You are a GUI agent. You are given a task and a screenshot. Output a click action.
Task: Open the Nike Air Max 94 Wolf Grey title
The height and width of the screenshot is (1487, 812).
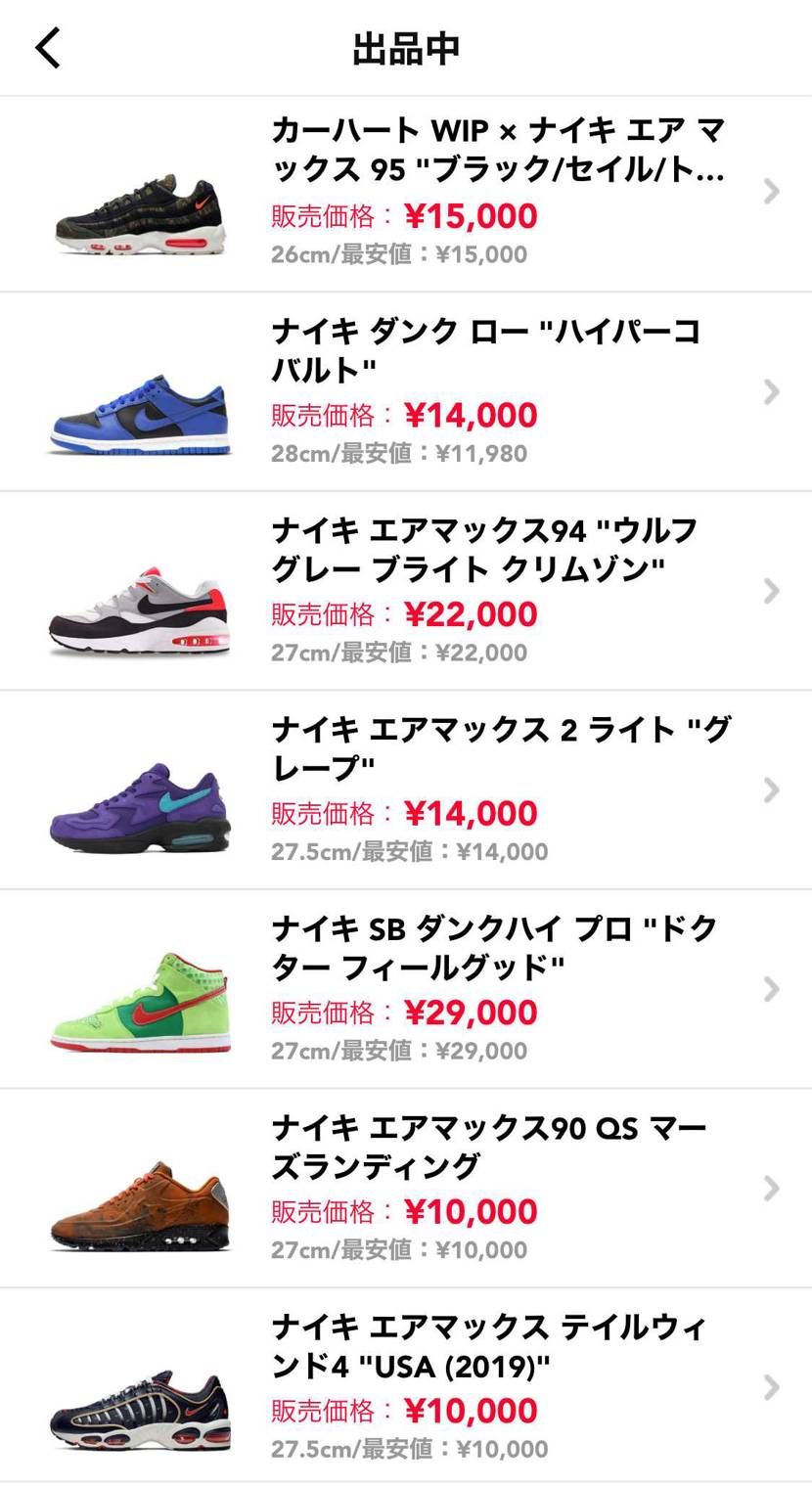coord(489,548)
